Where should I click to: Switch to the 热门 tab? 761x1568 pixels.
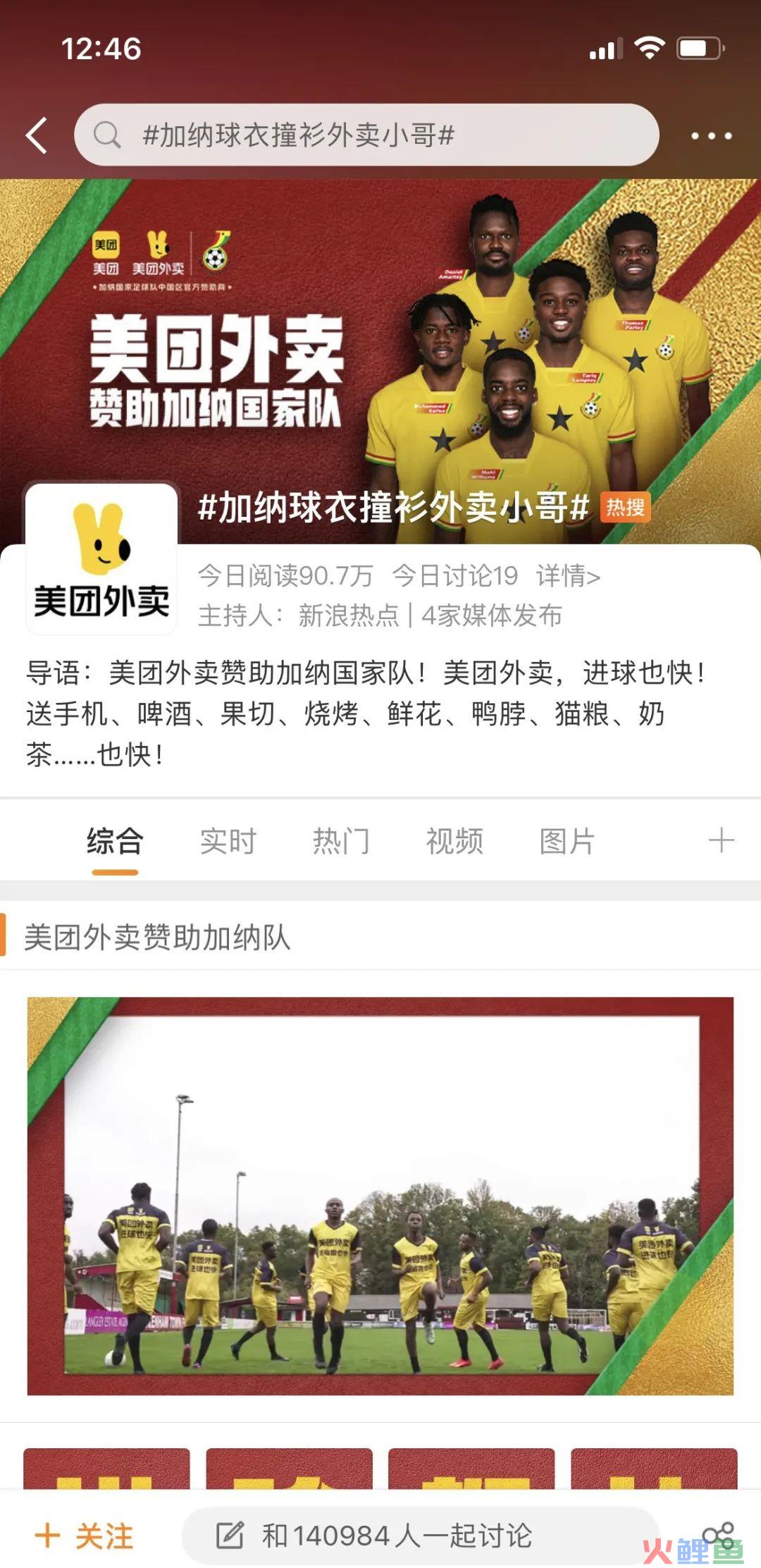tap(341, 841)
